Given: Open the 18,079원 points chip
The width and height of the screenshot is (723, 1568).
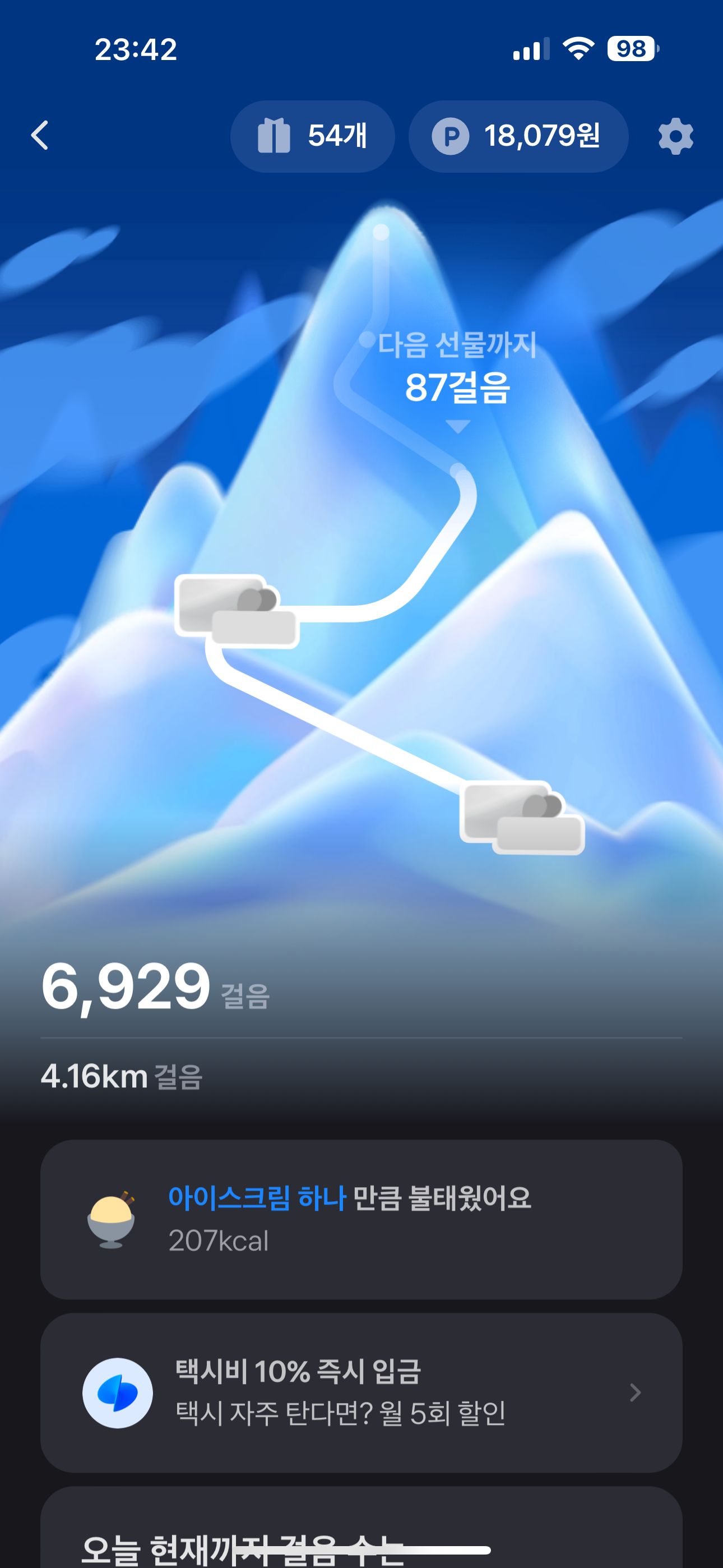Looking at the screenshot, I should pos(518,136).
